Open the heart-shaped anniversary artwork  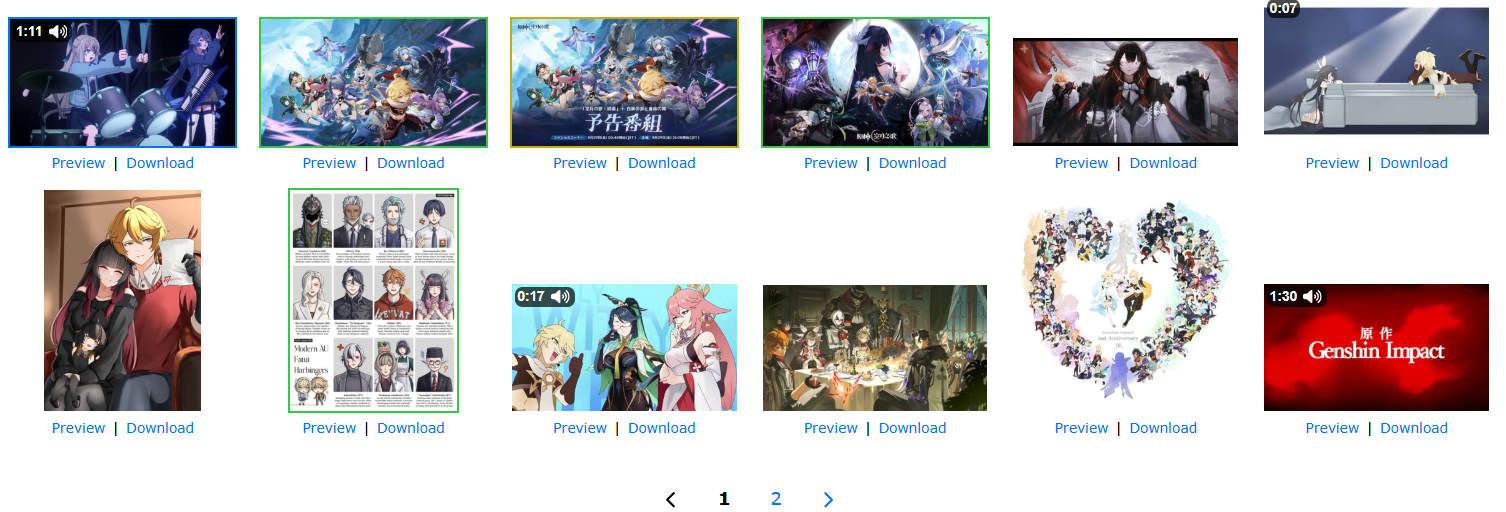click(x=1125, y=300)
